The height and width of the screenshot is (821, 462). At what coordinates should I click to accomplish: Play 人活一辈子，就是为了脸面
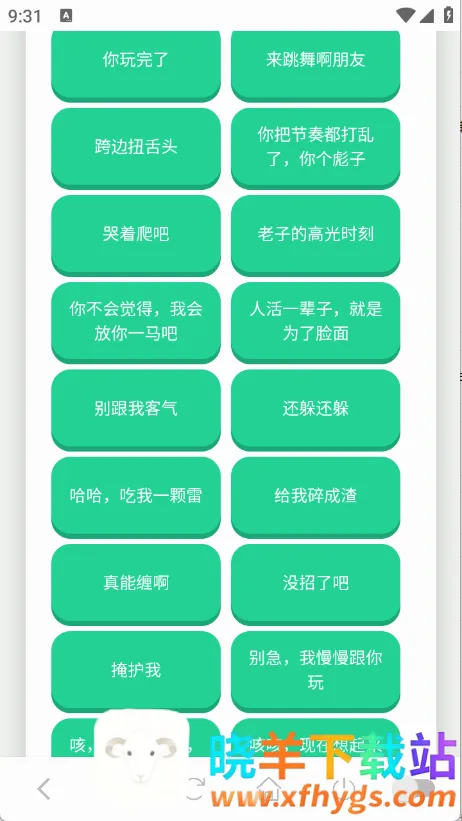pos(315,322)
